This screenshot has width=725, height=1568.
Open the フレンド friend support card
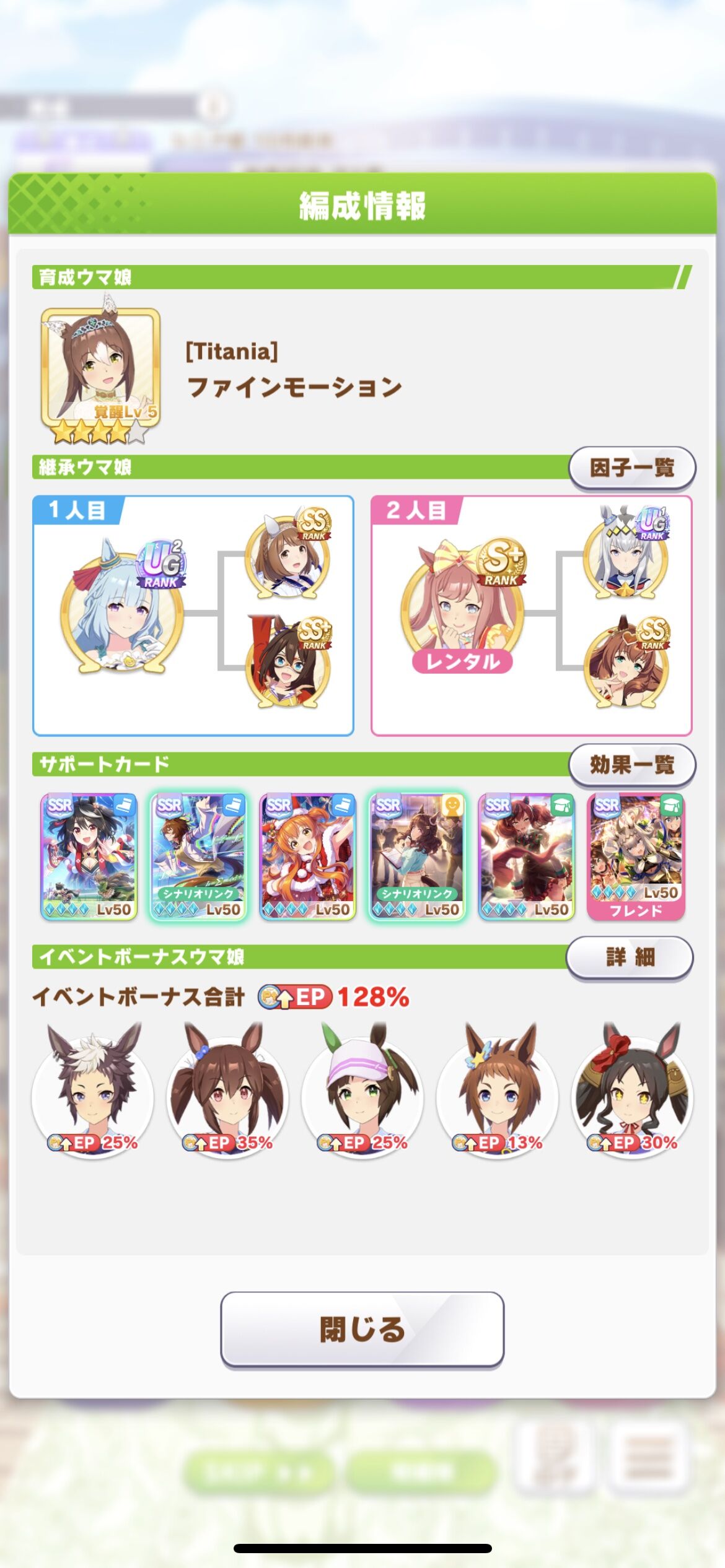(x=636, y=857)
